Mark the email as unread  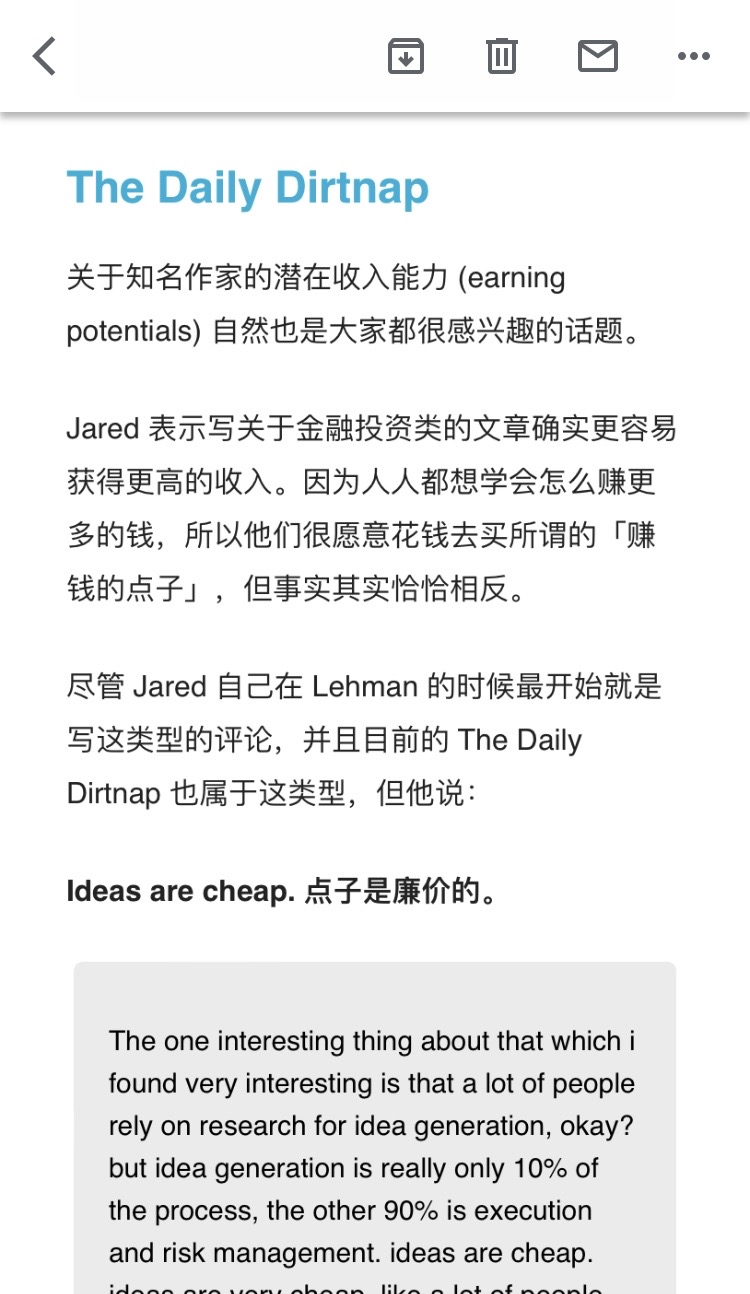pyautogui.click(x=598, y=56)
